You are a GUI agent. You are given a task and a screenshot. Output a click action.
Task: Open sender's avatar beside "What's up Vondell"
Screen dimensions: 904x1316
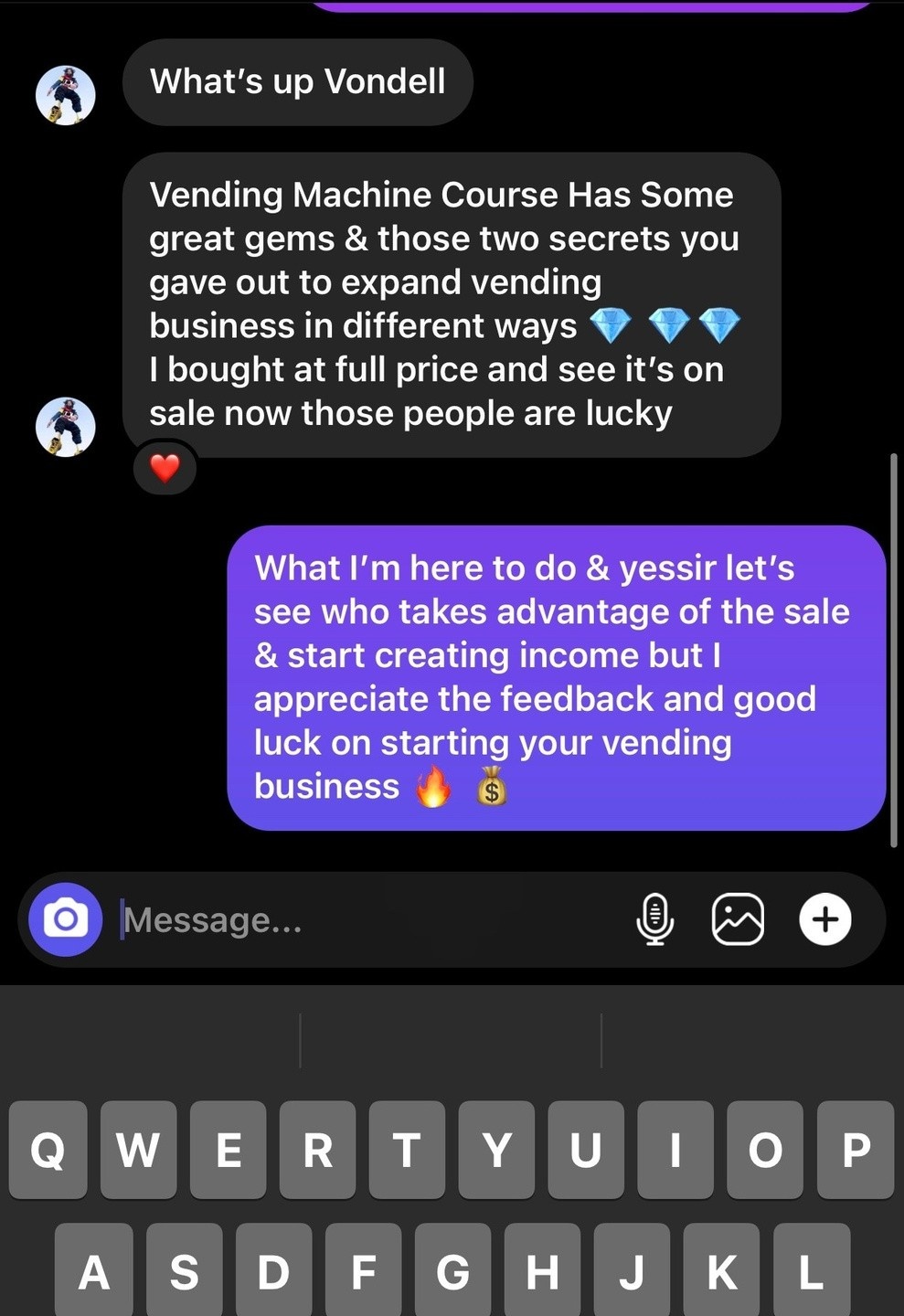[x=65, y=95]
